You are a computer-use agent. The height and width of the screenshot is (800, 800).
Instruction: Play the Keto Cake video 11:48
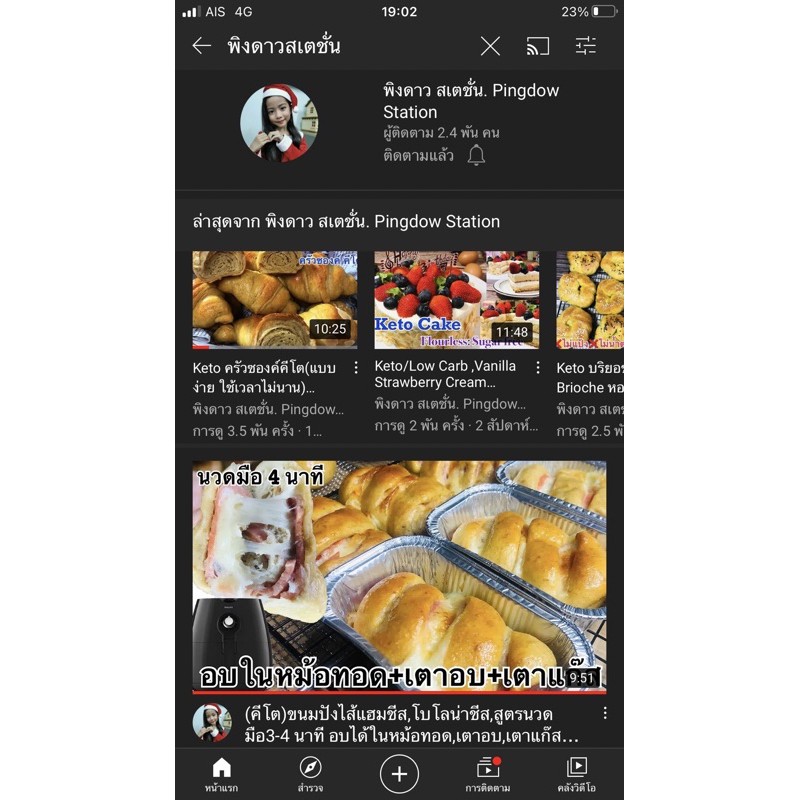point(457,300)
